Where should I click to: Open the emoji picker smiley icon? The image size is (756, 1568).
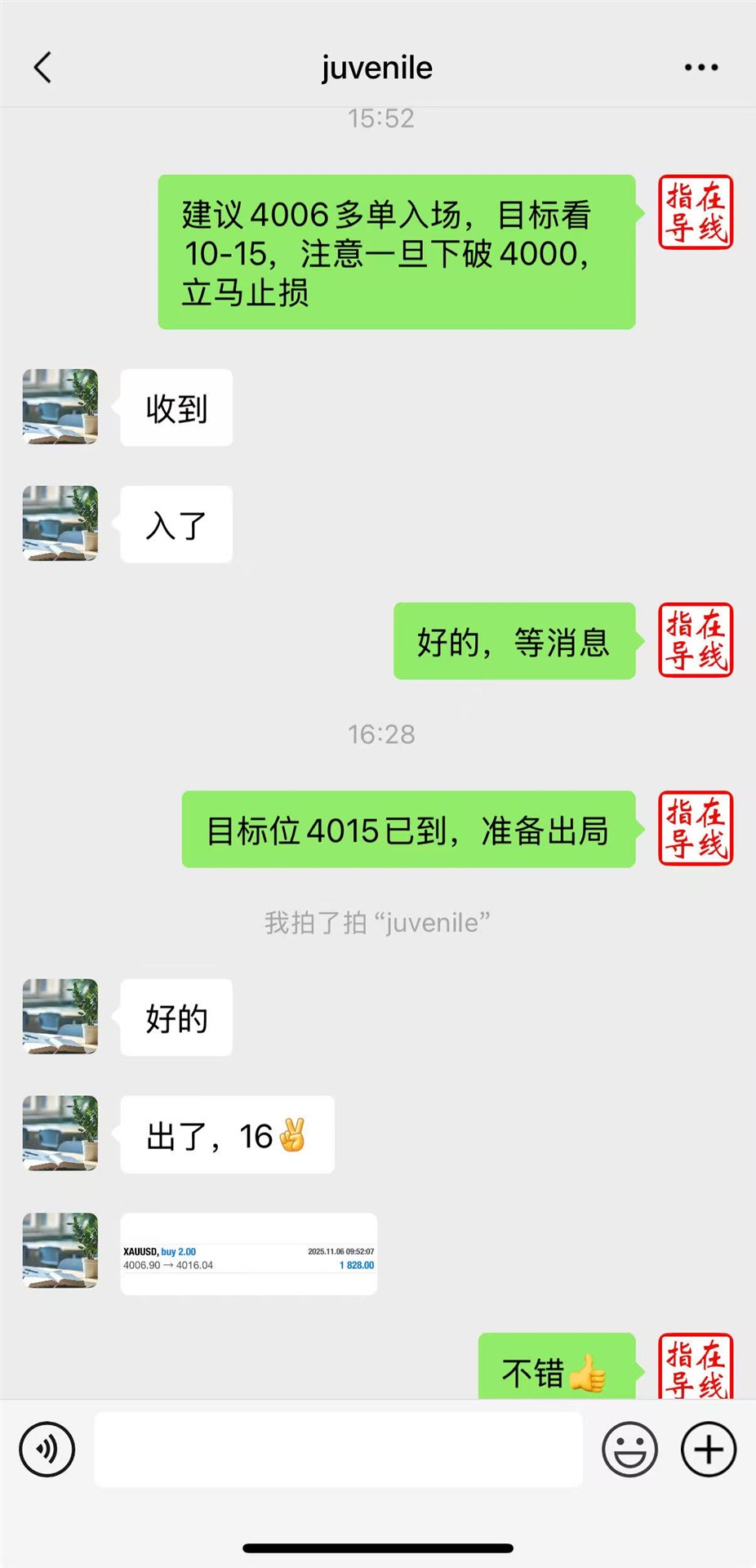click(x=629, y=1450)
